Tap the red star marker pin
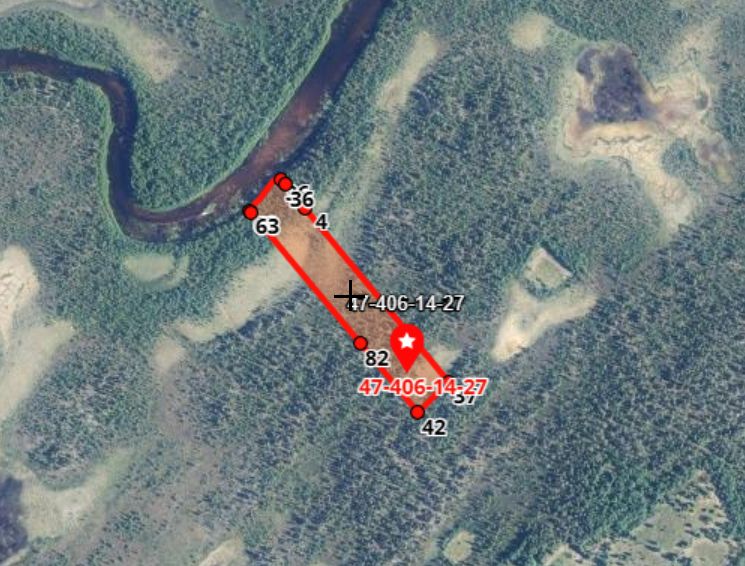This screenshot has width=745, height=566. (406, 344)
